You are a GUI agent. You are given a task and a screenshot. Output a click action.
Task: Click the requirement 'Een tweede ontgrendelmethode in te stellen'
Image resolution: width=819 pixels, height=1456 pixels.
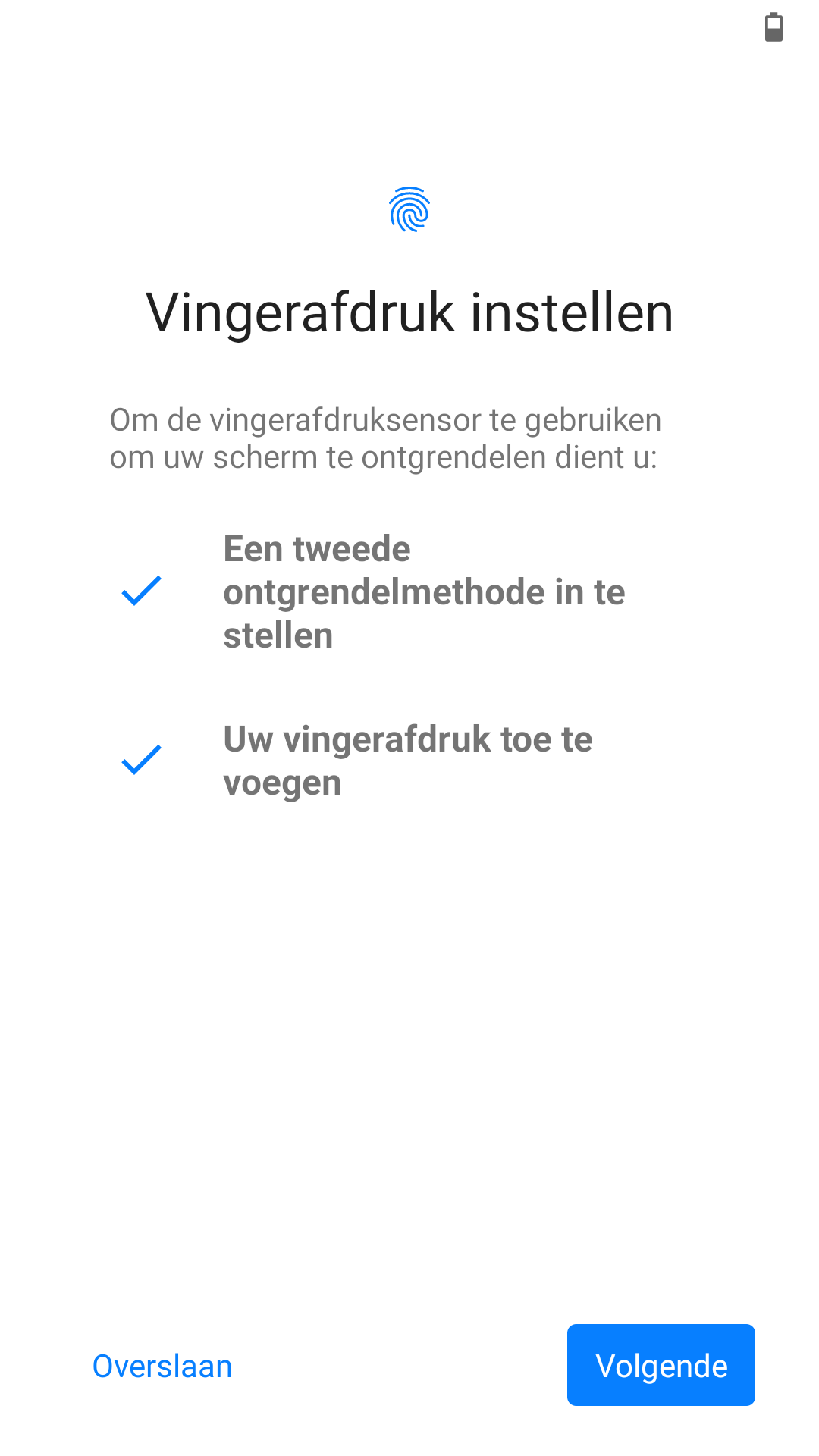coord(425,592)
